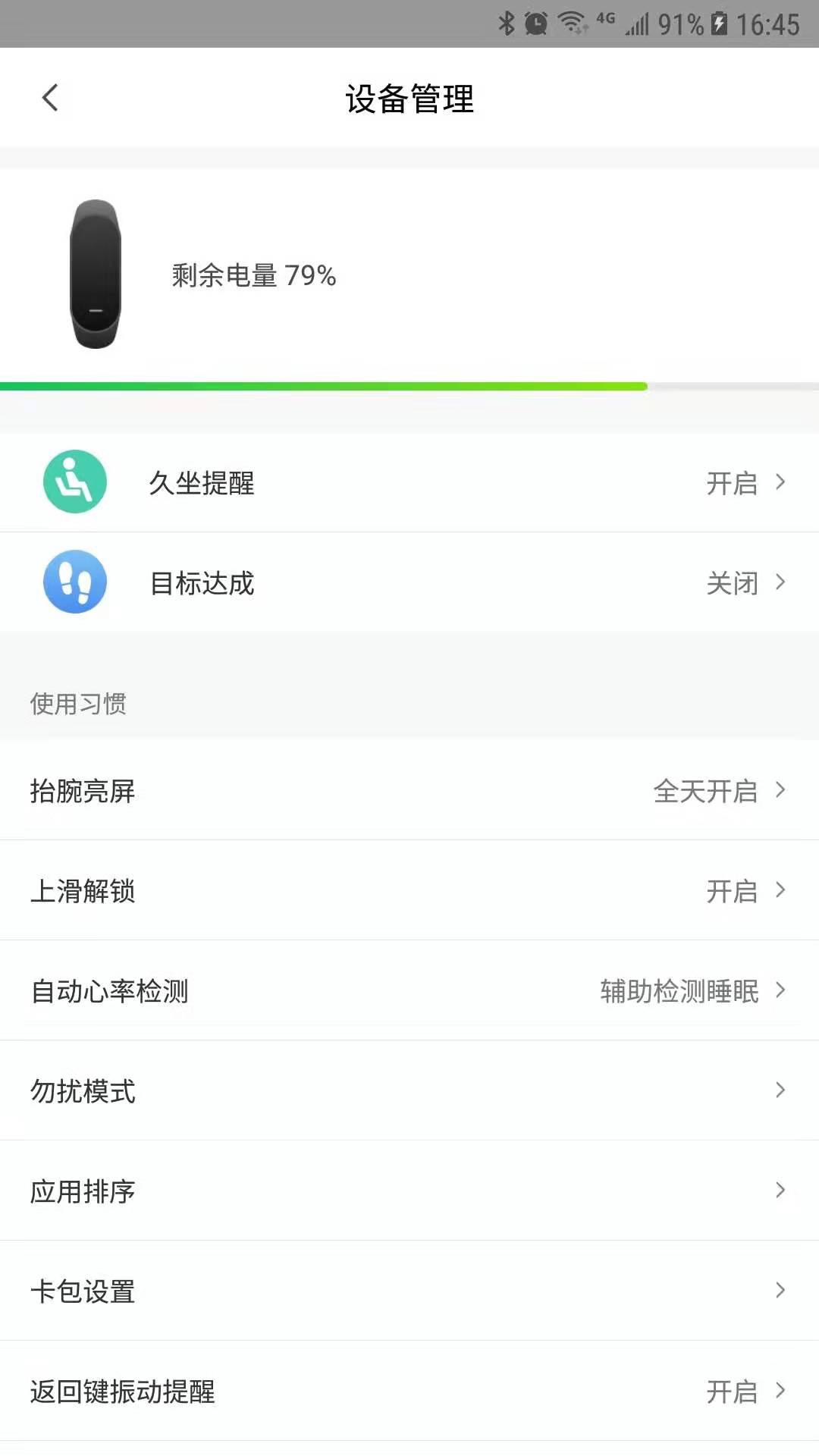Toggle 久坐提醒 from 开启 state

pyautogui.click(x=733, y=483)
